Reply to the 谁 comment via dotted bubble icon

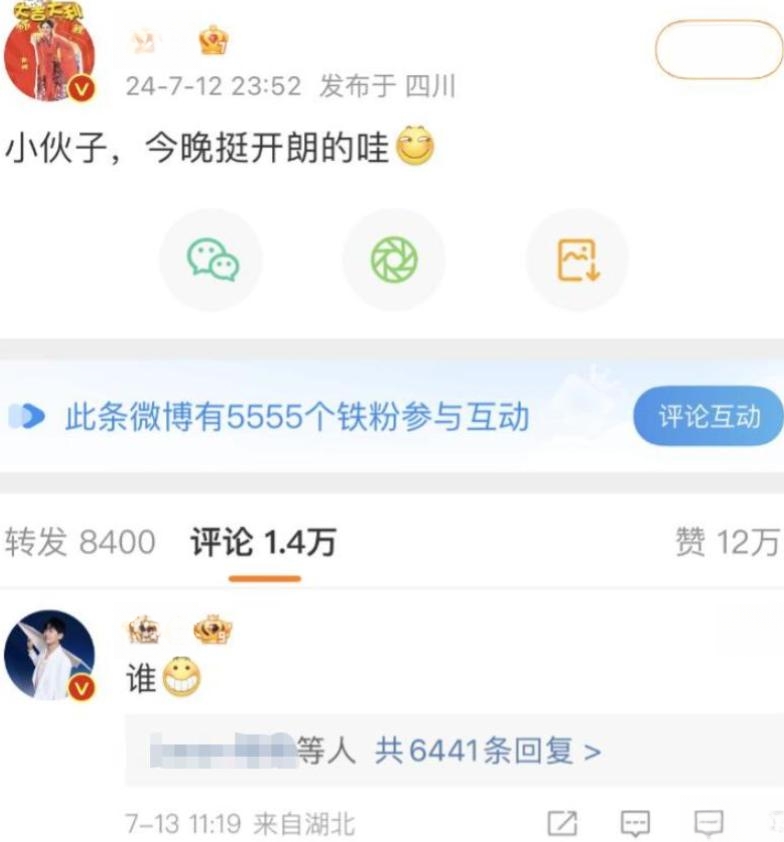pyautogui.click(x=635, y=823)
